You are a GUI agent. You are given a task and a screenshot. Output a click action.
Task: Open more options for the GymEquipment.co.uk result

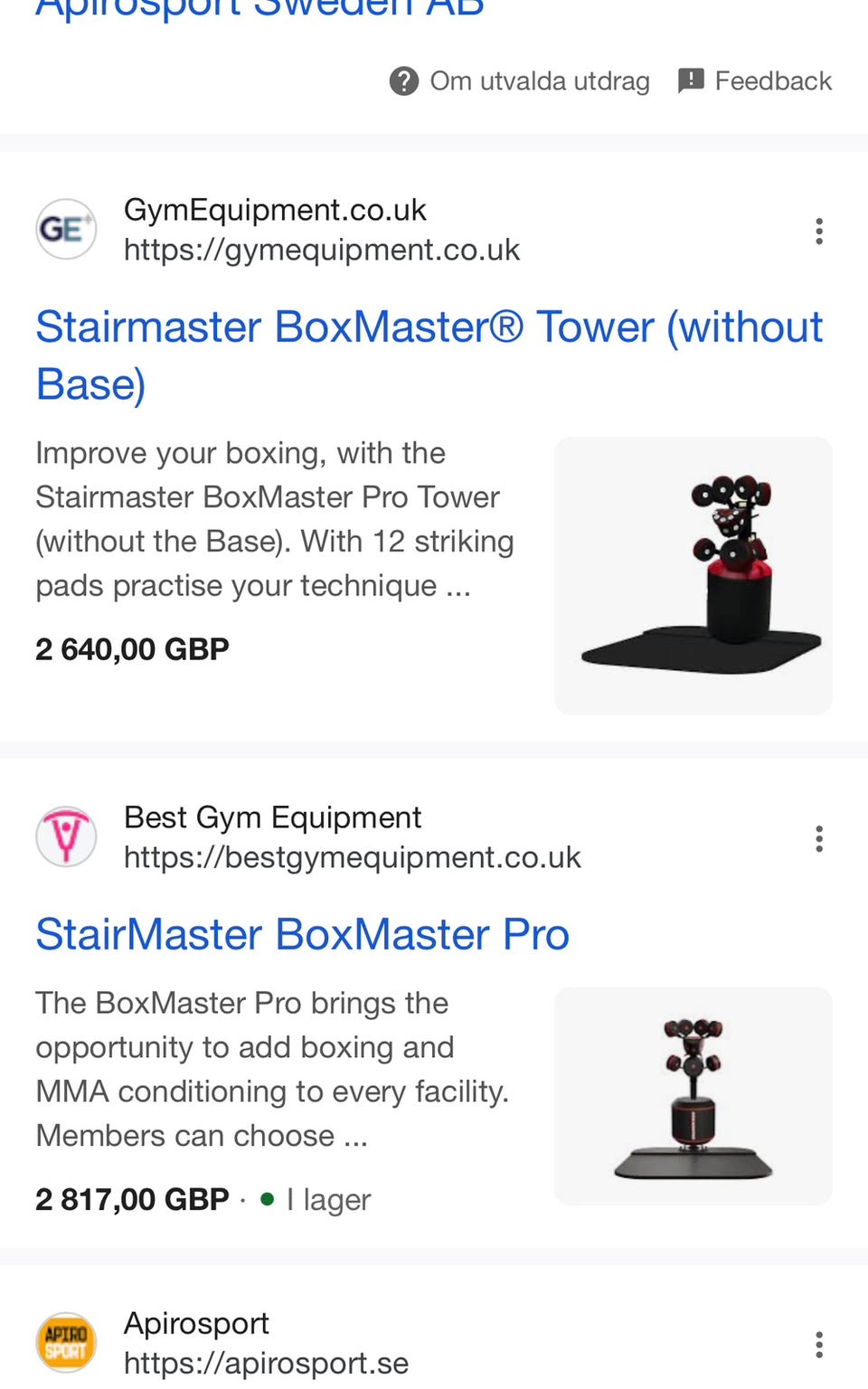point(819,231)
